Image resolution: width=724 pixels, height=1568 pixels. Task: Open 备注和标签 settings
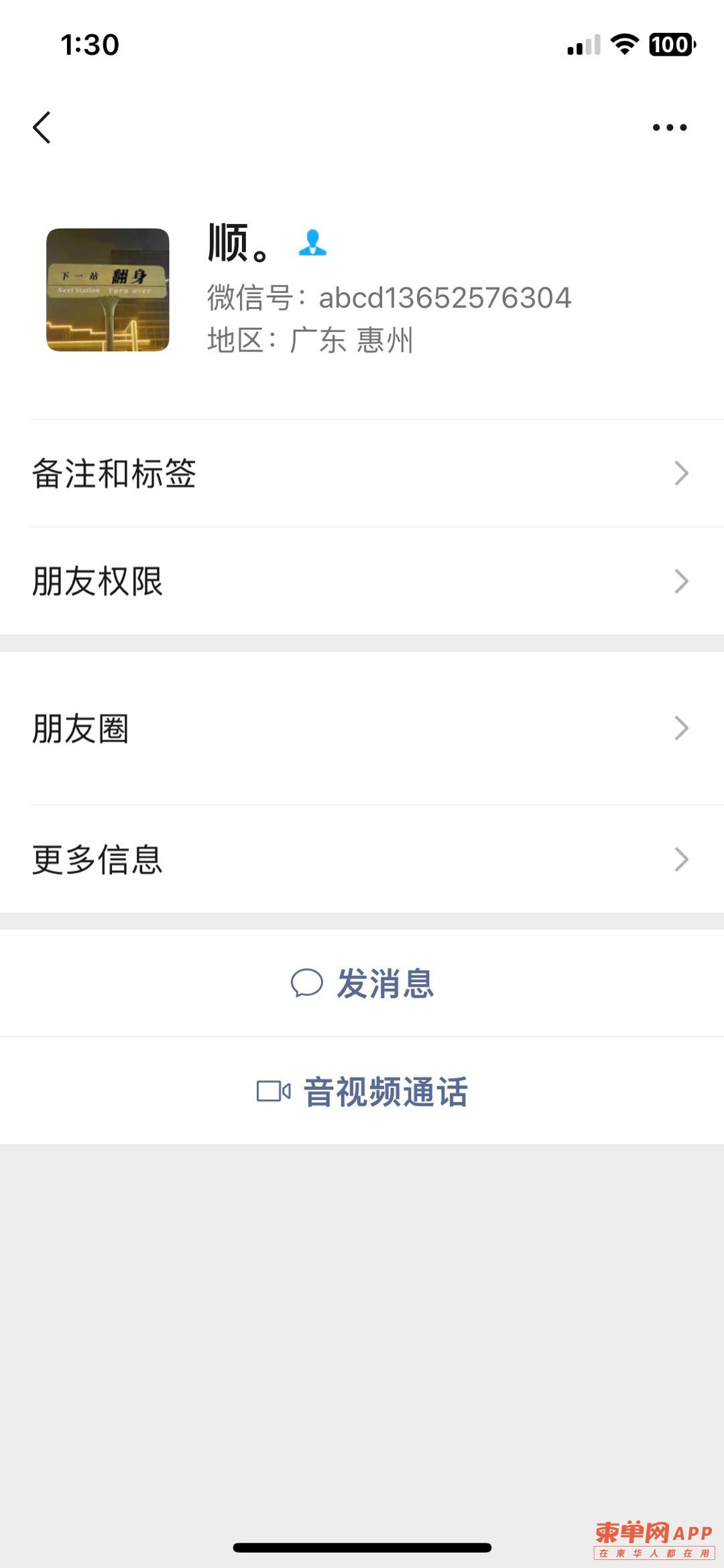(x=362, y=473)
